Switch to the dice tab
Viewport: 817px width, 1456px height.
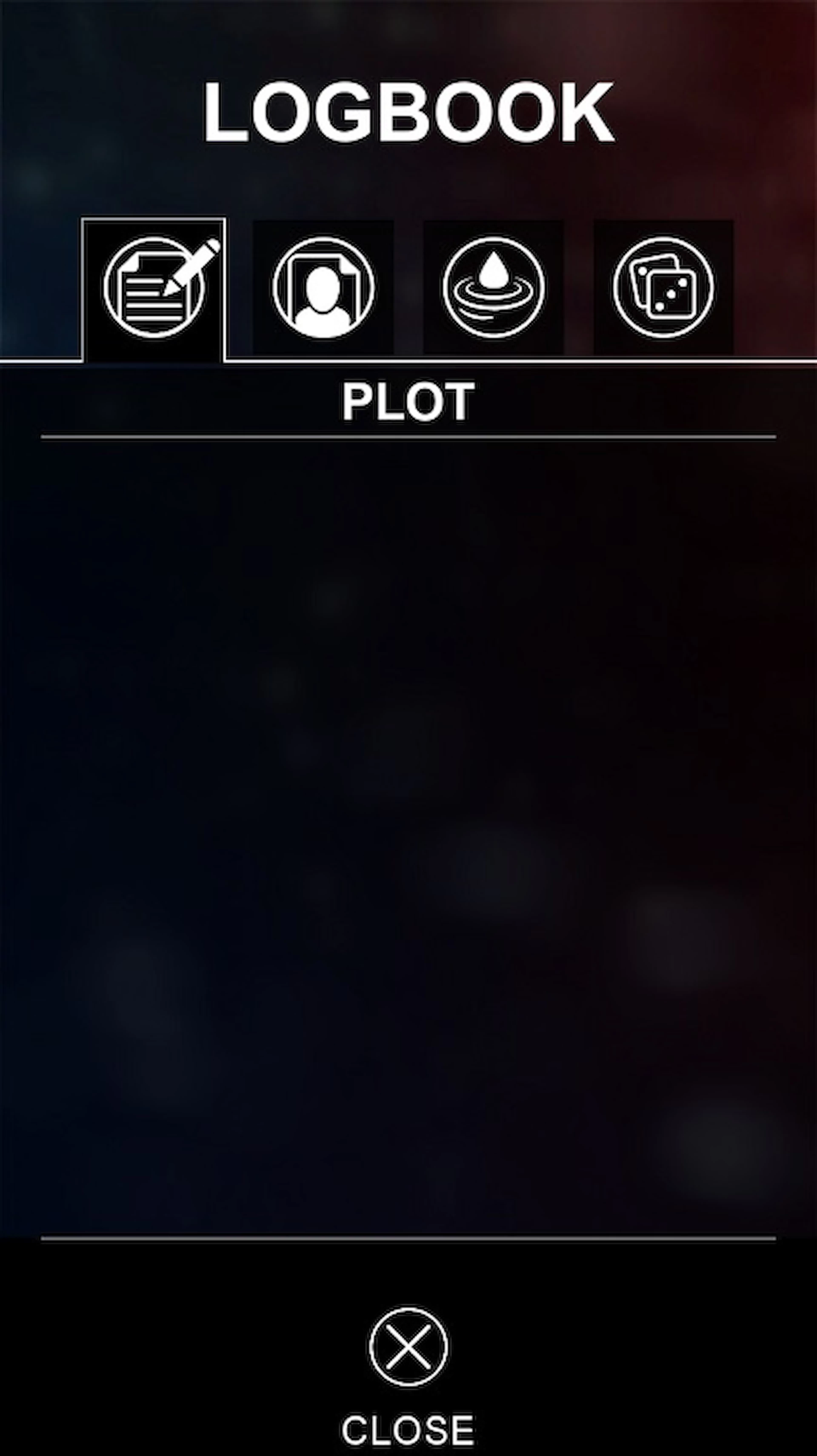click(664, 288)
